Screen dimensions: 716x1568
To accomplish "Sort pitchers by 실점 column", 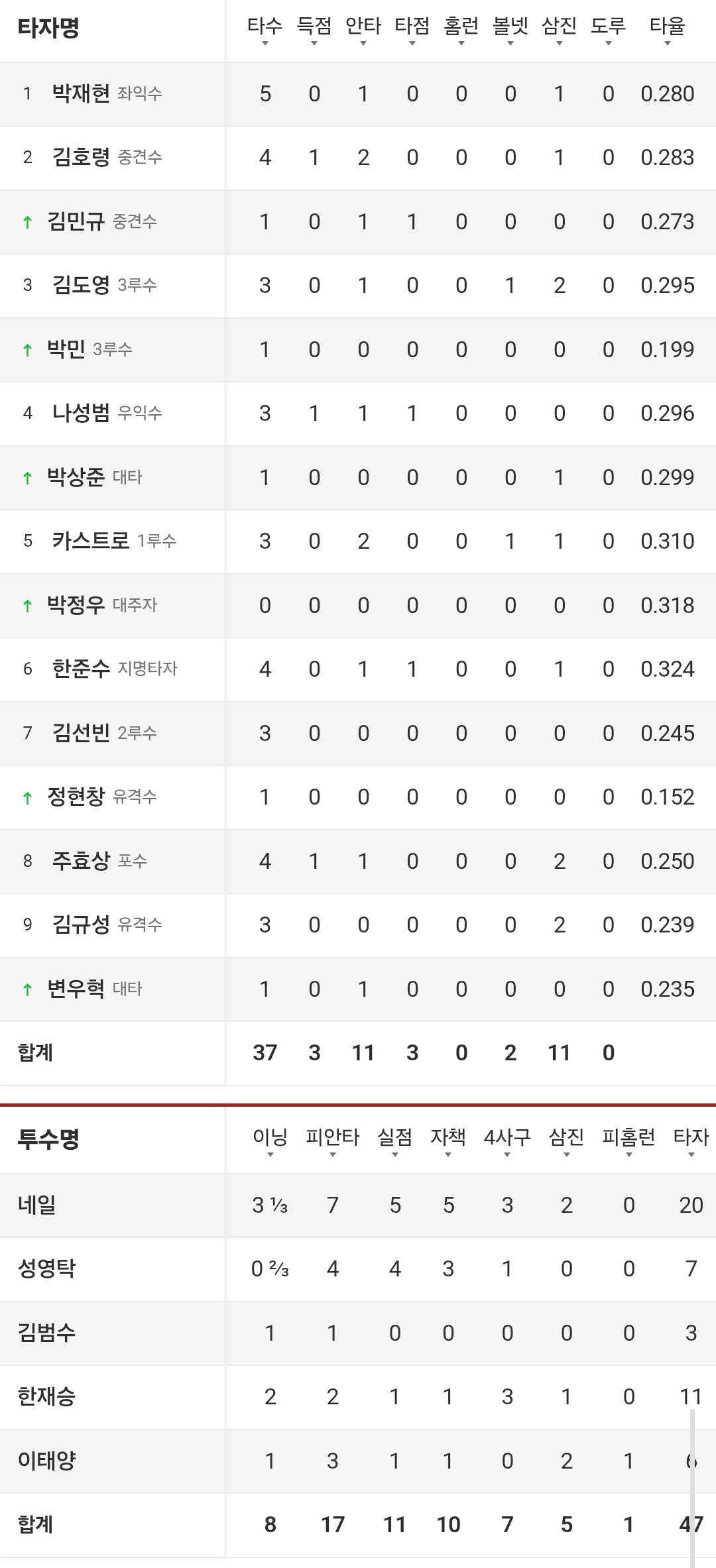I will (x=395, y=1142).
